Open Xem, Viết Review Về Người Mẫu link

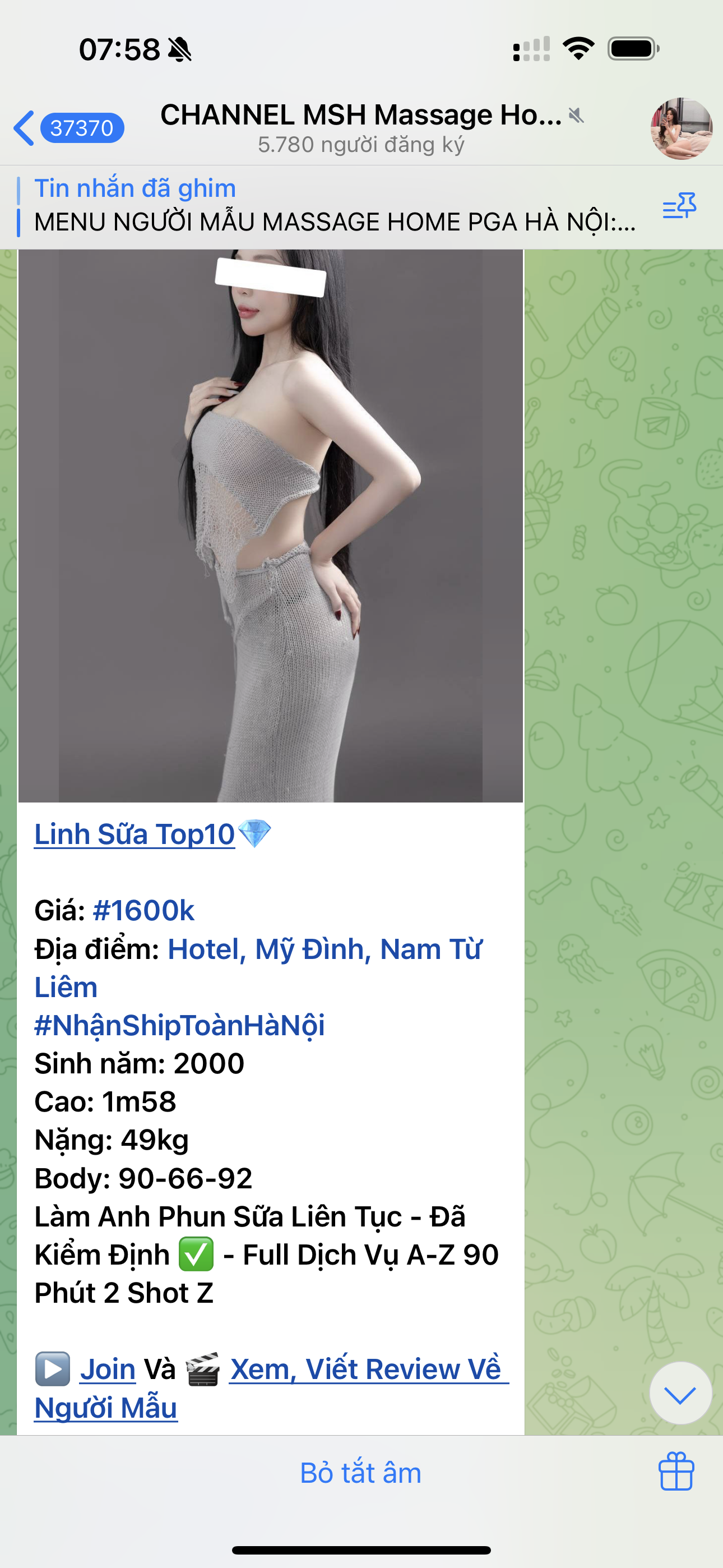[x=365, y=1369]
